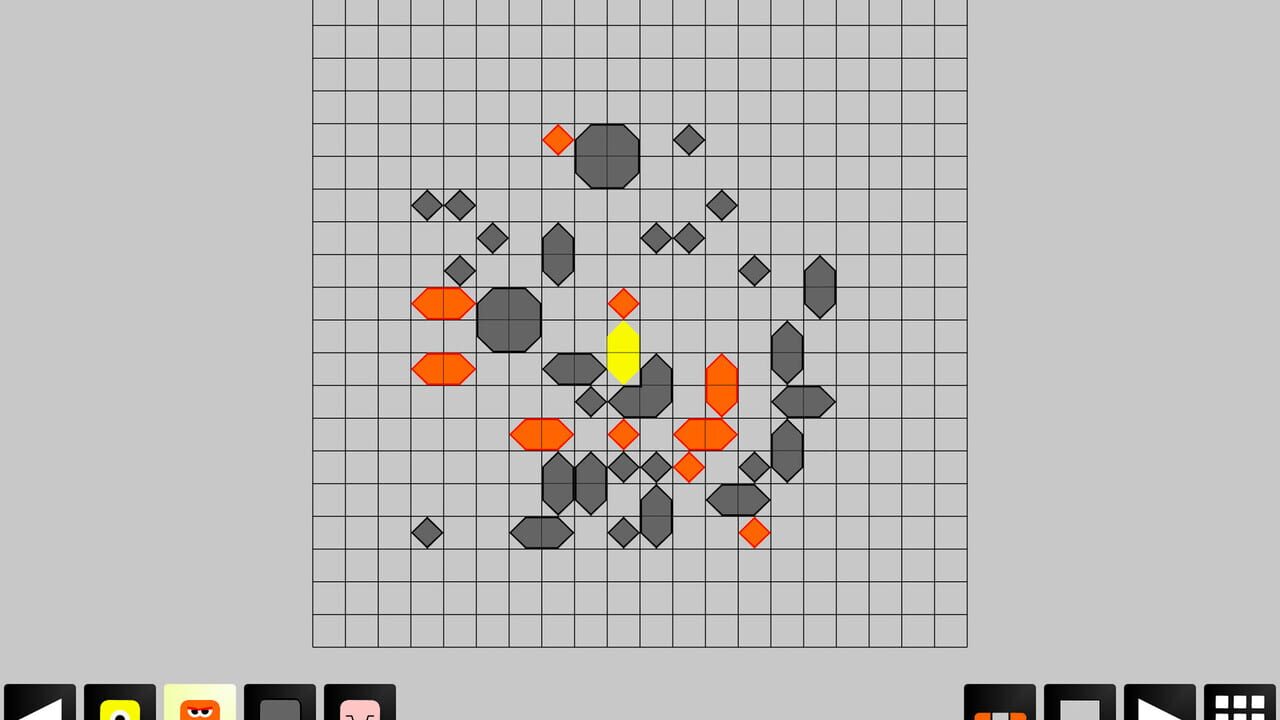Start the simulation with the play button
This screenshot has height=720, width=1280.
click(x=1160, y=702)
